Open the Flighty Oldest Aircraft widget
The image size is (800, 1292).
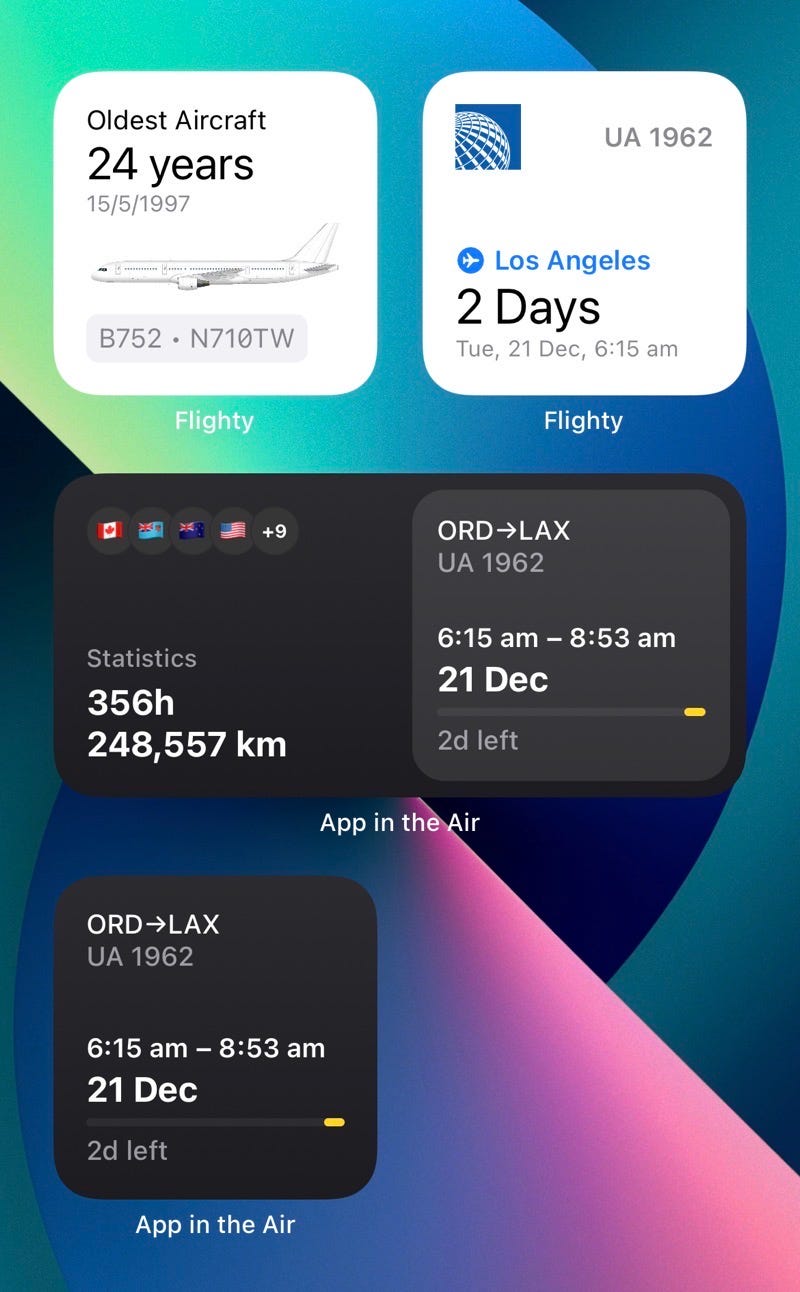click(x=215, y=233)
